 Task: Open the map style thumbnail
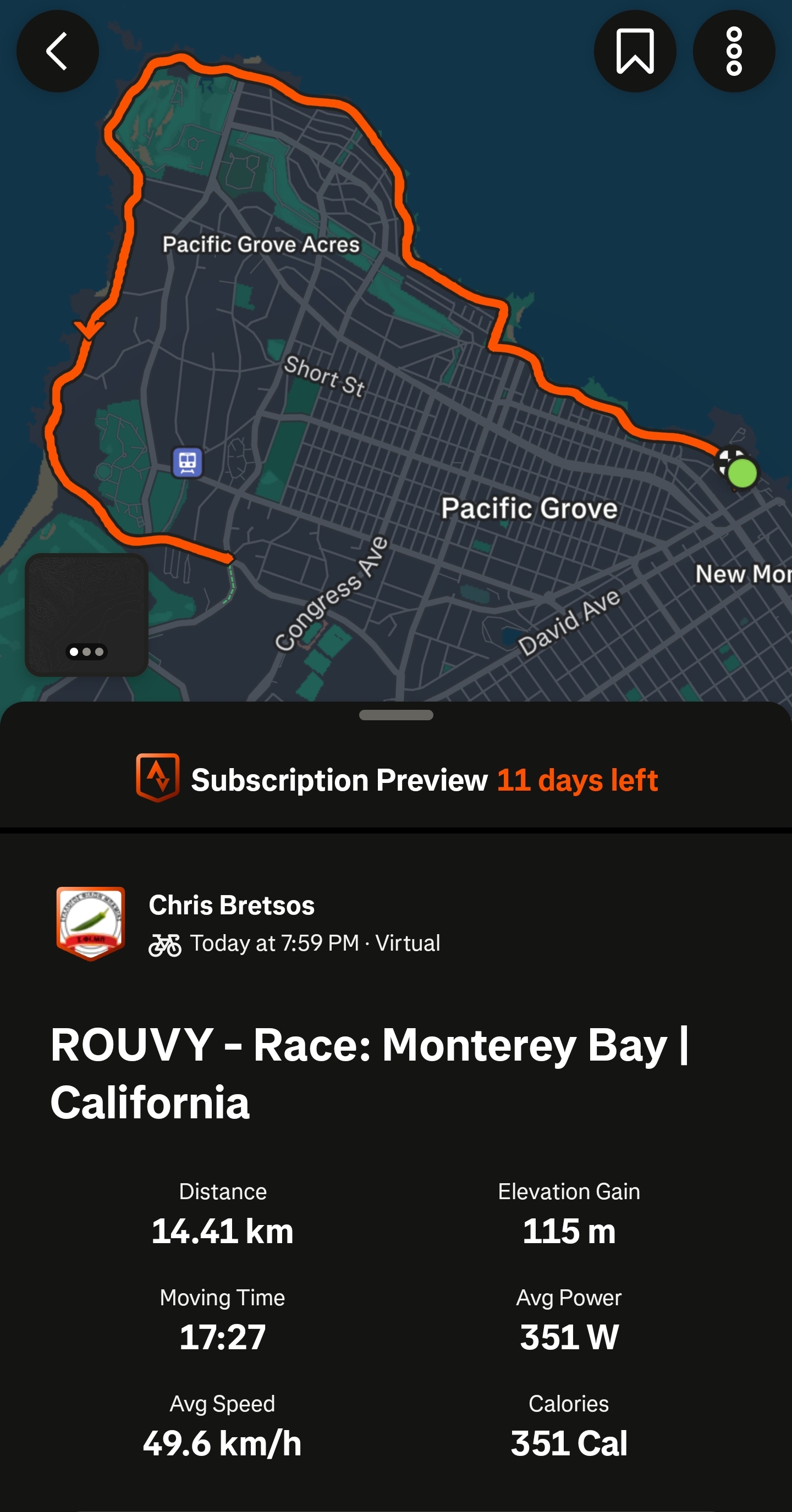pyautogui.click(x=86, y=615)
